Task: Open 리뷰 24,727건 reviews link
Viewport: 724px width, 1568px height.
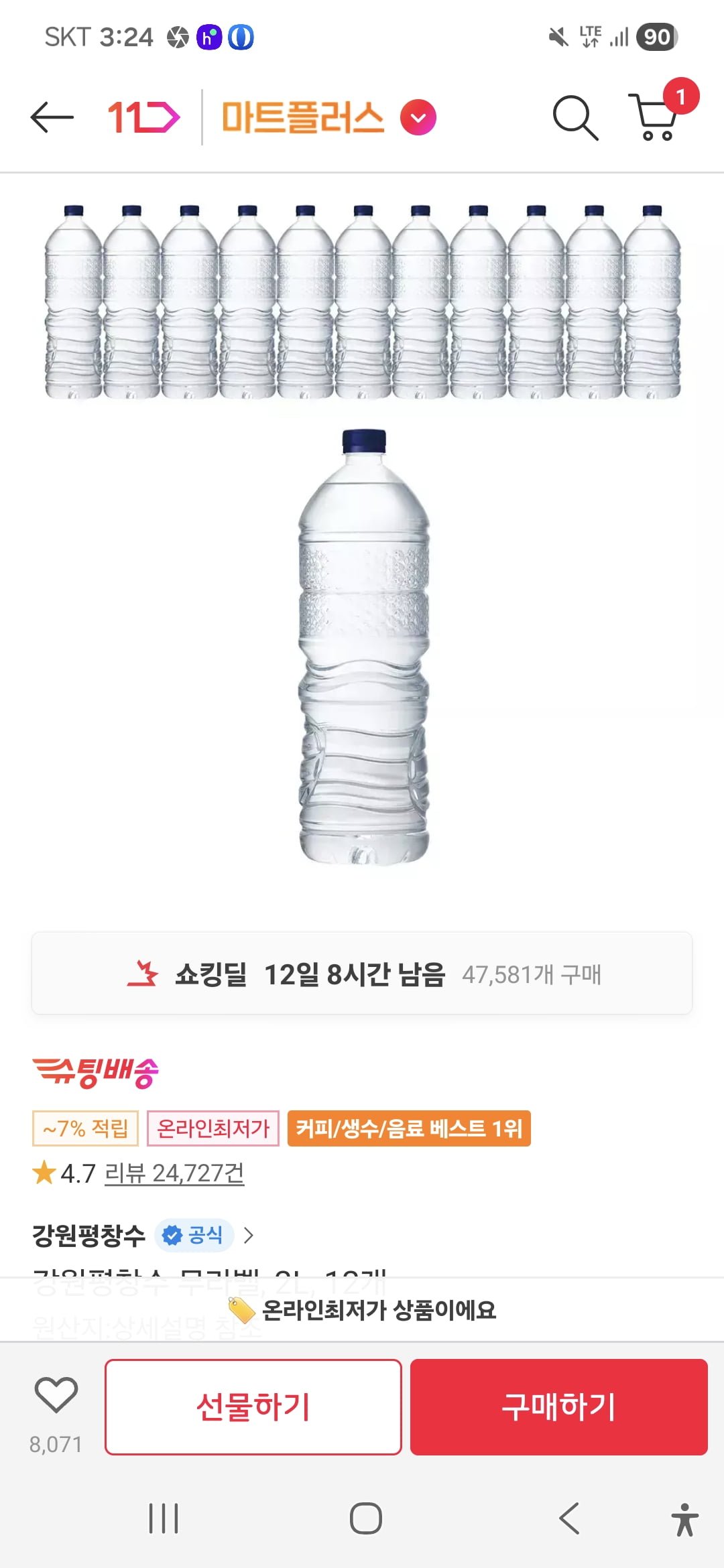Action: (174, 1173)
